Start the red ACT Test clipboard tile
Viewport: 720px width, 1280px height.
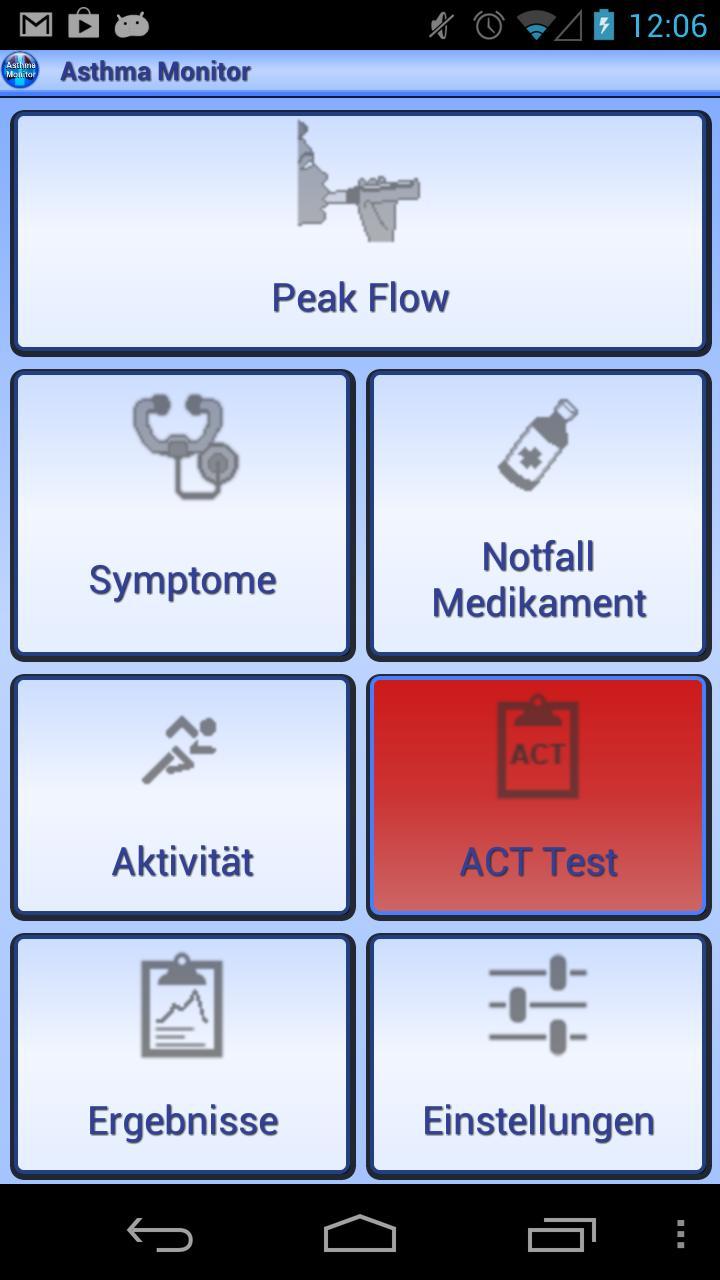click(538, 795)
